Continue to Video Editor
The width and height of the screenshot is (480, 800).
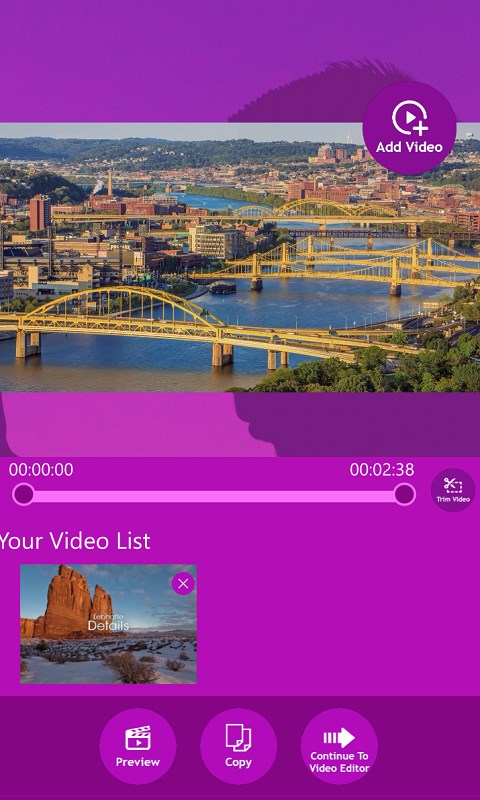339,746
